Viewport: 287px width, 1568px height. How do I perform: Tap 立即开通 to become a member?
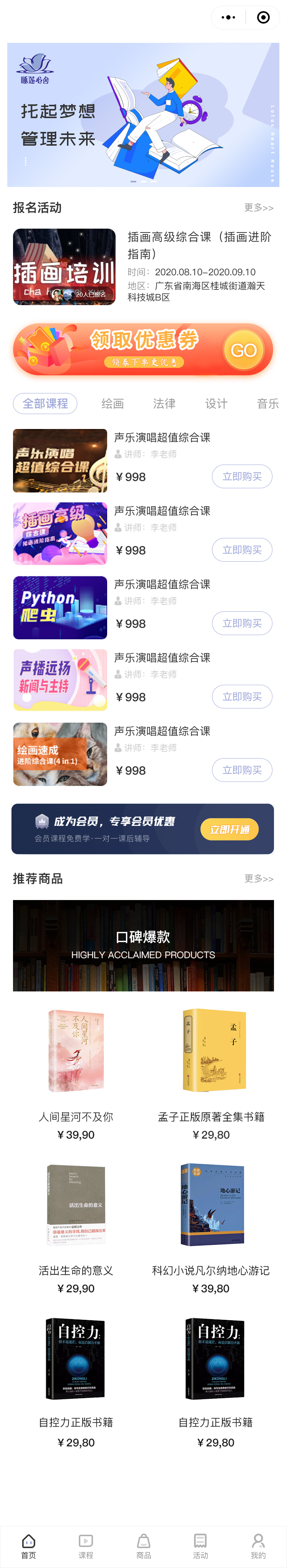[x=229, y=829]
